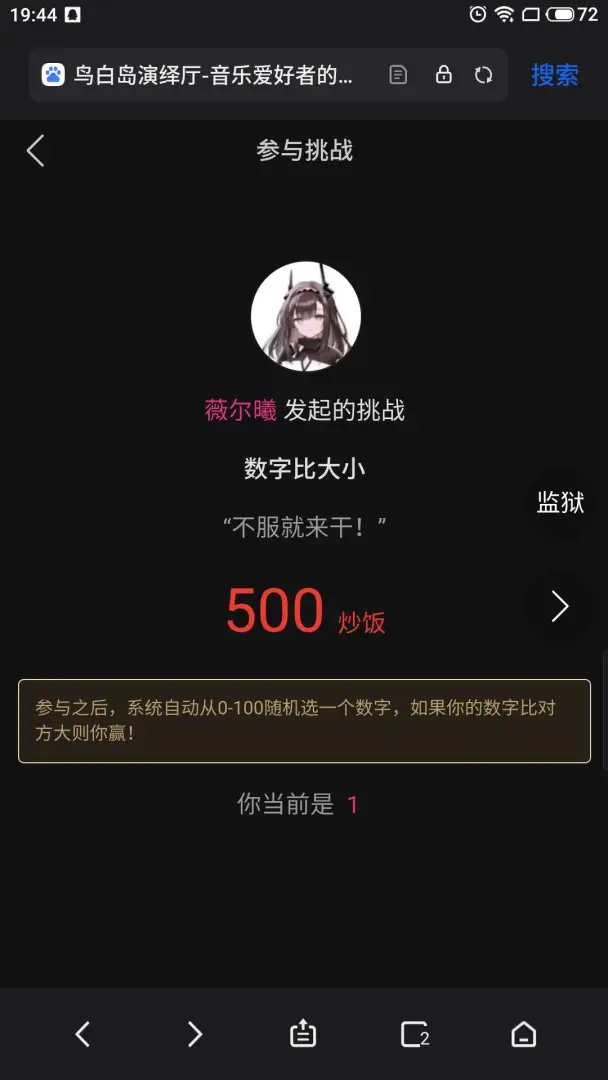Reload the page with the refresh icon
The height and width of the screenshot is (1080, 608).
click(483, 74)
